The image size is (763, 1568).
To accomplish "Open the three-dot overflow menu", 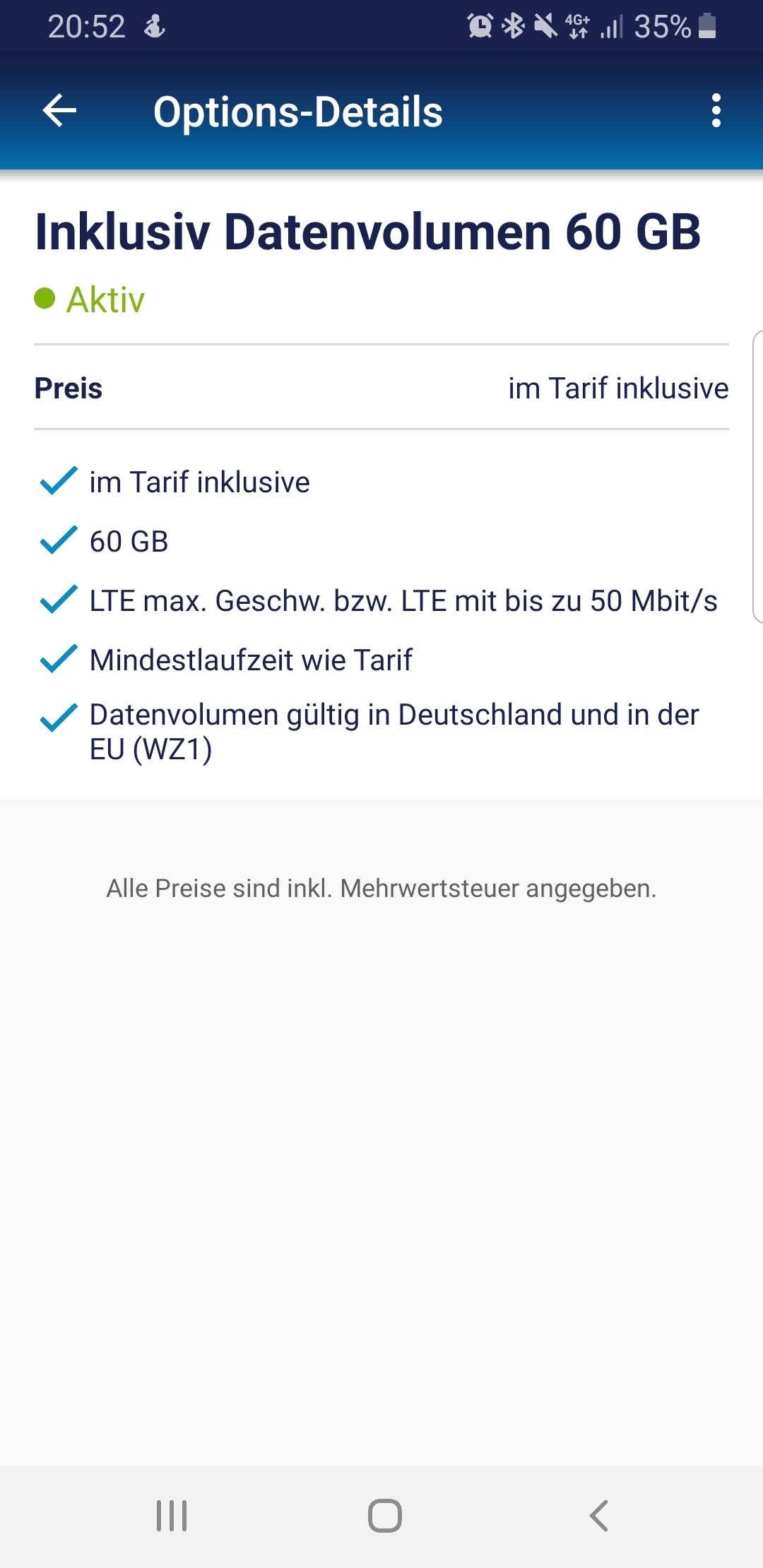I will [716, 111].
